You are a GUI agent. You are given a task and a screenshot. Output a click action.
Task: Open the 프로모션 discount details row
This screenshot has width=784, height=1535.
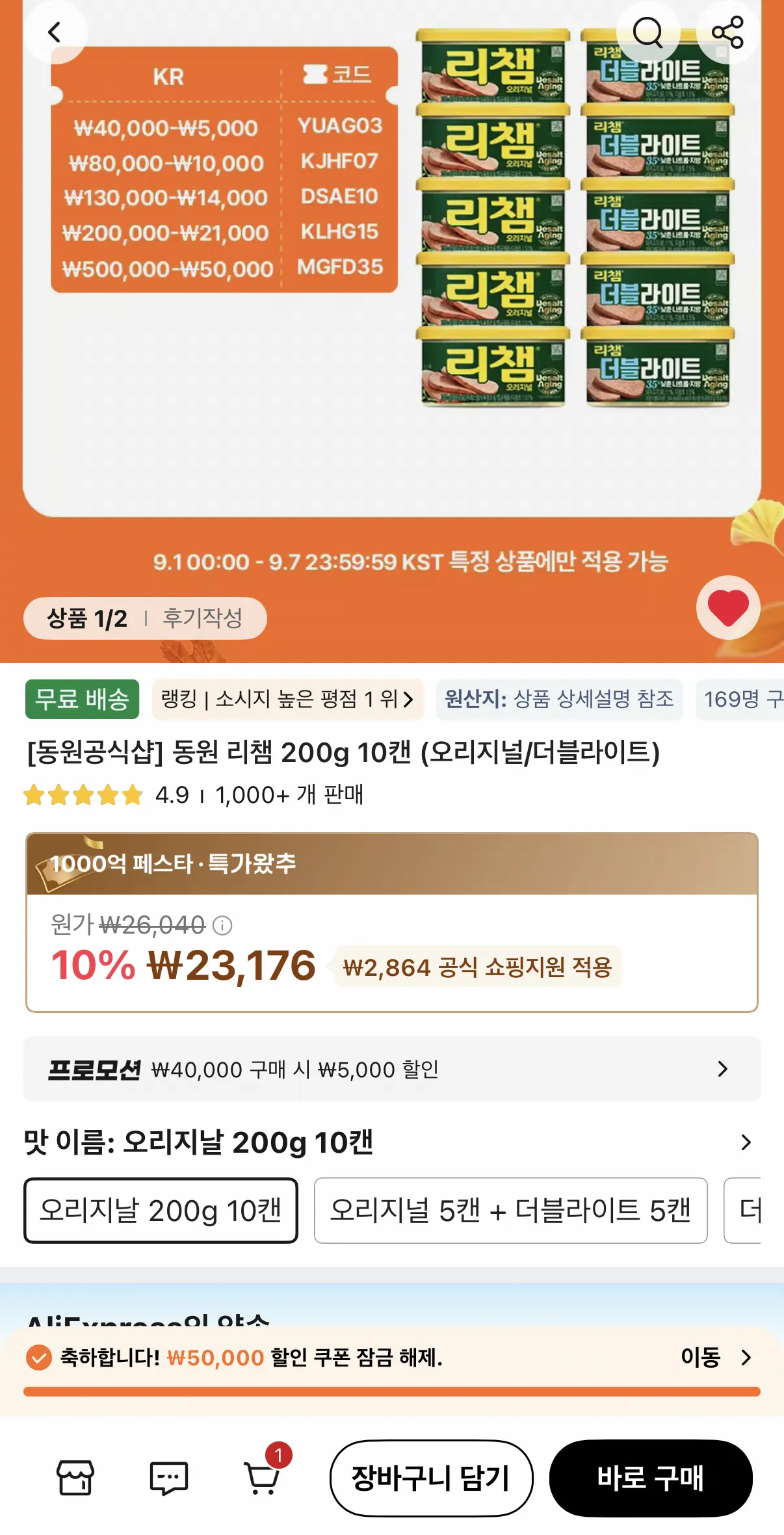[392, 1069]
